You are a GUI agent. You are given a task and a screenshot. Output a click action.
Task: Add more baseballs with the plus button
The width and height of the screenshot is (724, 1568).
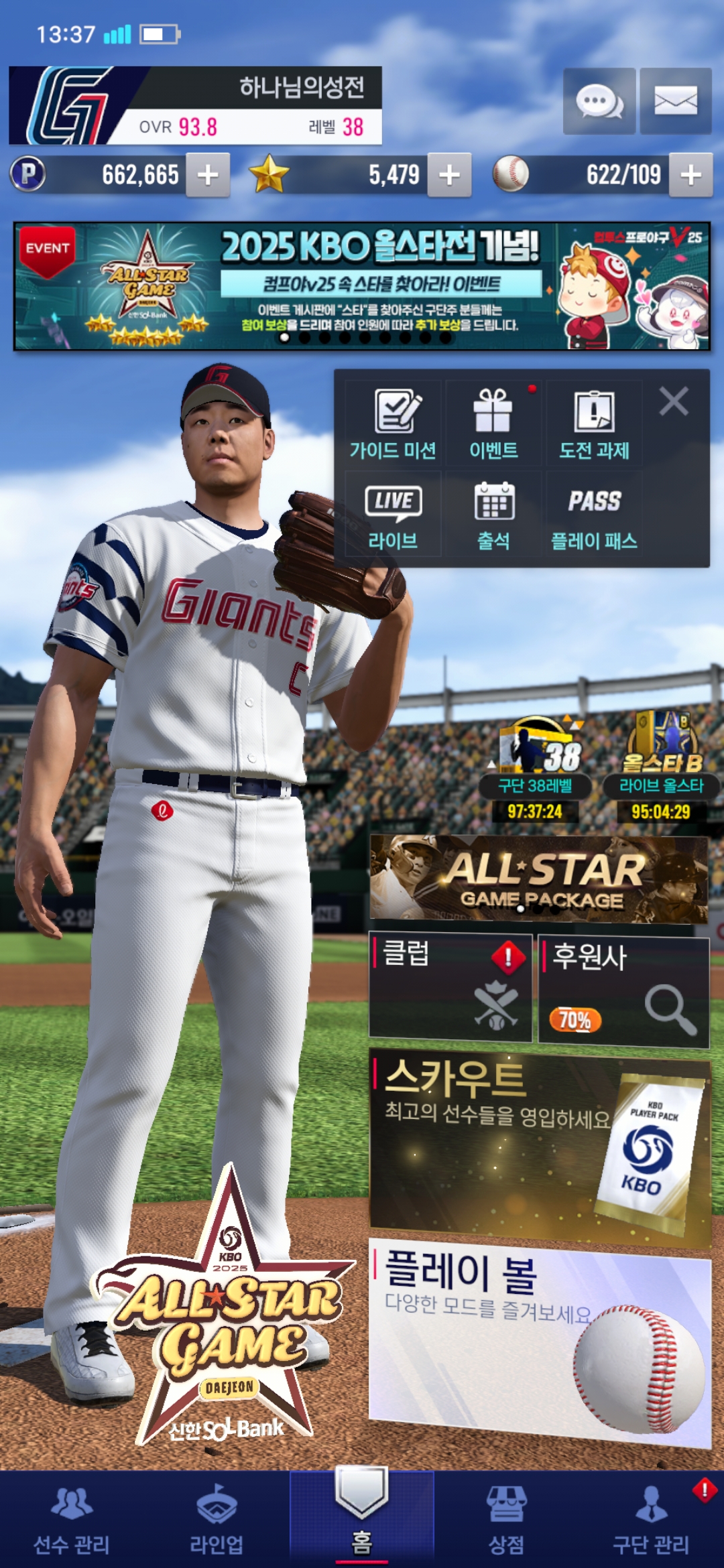coord(690,175)
